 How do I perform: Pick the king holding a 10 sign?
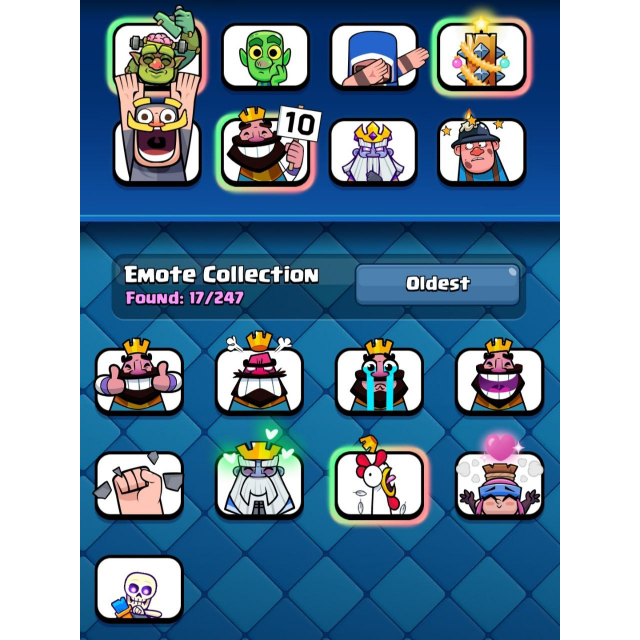(x=266, y=152)
